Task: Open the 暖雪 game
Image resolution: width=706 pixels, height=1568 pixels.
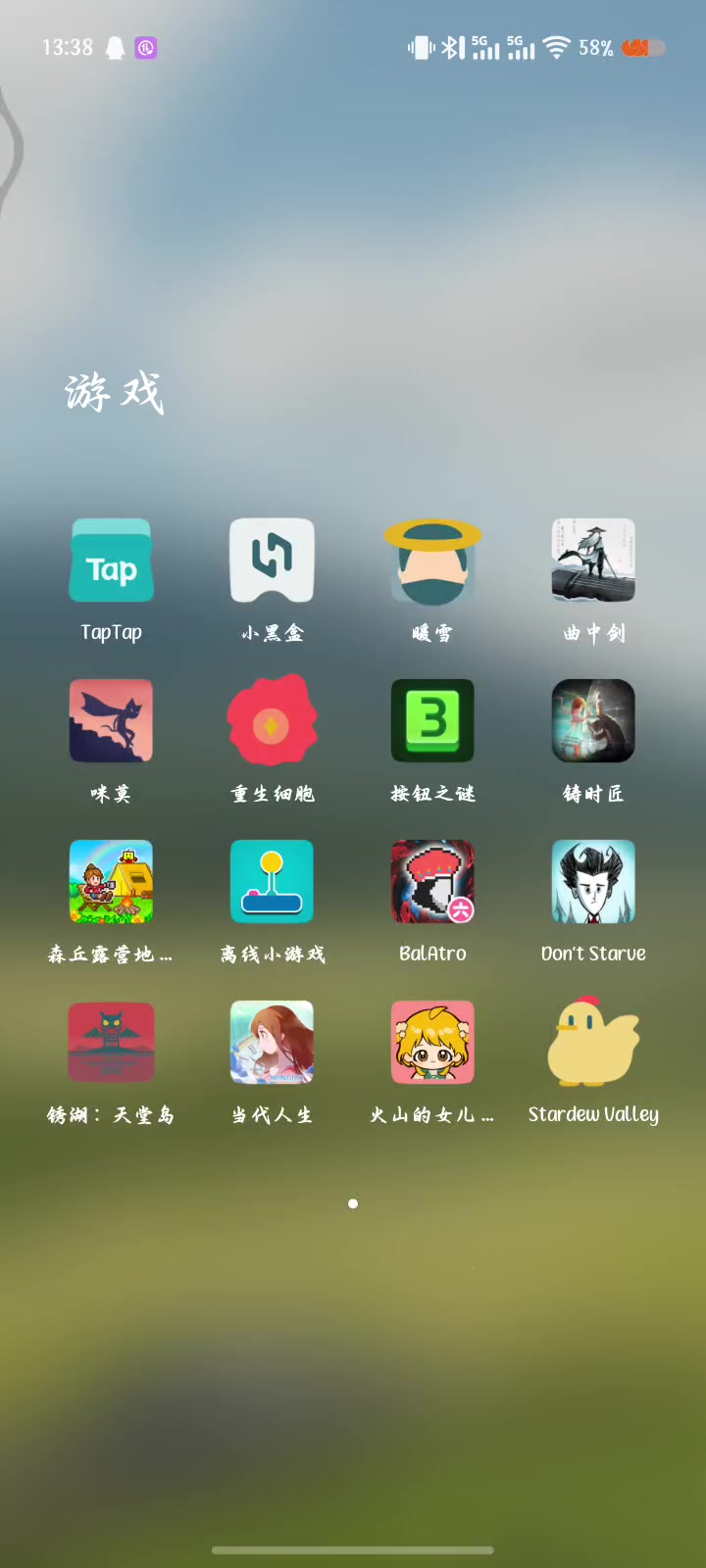Action: pyautogui.click(x=432, y=561)
